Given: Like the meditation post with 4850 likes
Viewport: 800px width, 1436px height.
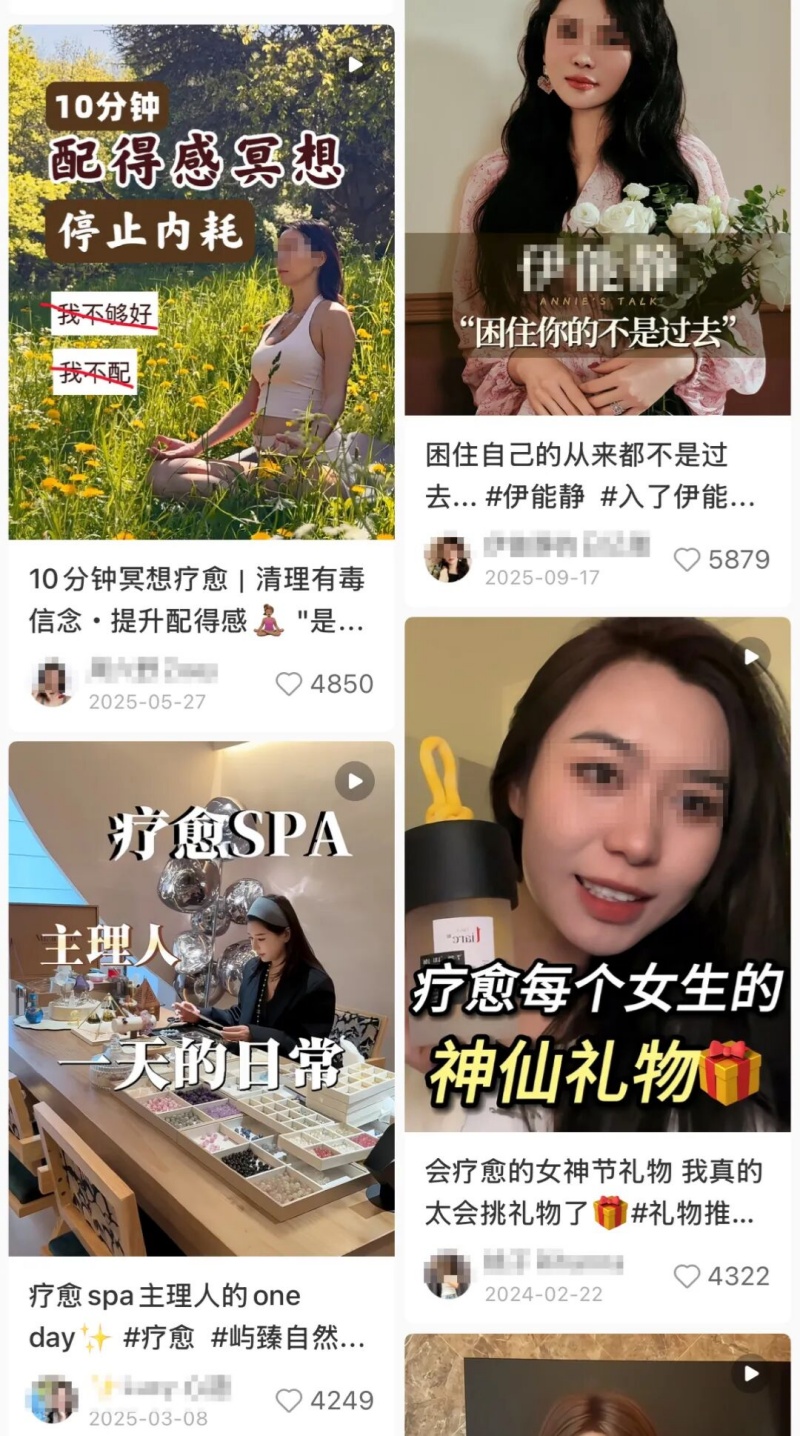Looking at the screenshot, I should (291, 684).
